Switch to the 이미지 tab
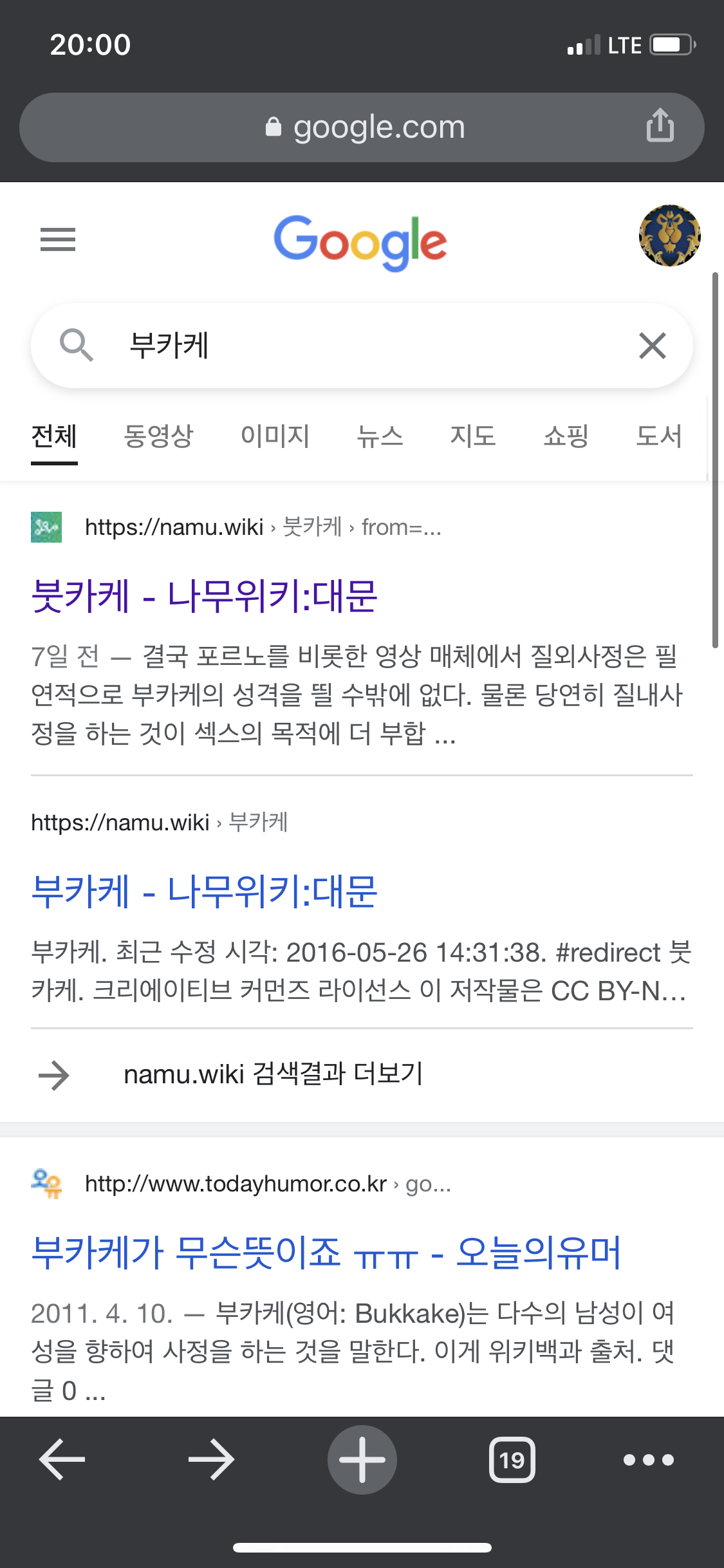Image resolution: width=724 pixels, height=1568 pixels. click(x=275, y=436)
